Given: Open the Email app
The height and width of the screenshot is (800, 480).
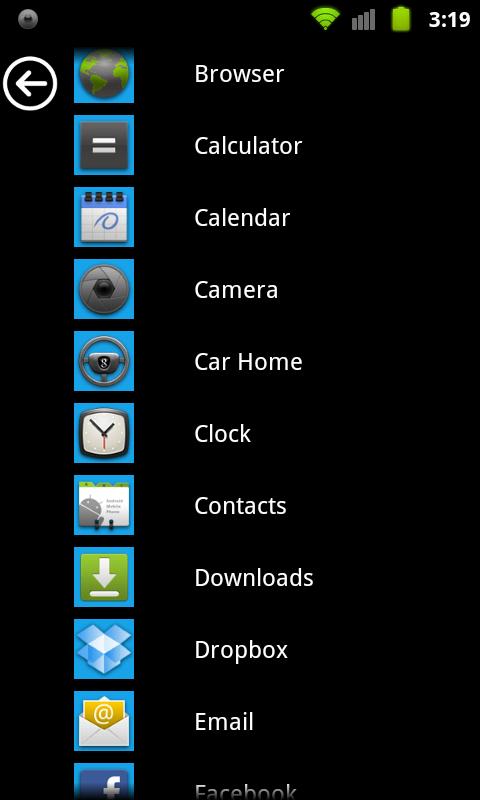Looking at the screenshot, I should pos(276,721).
